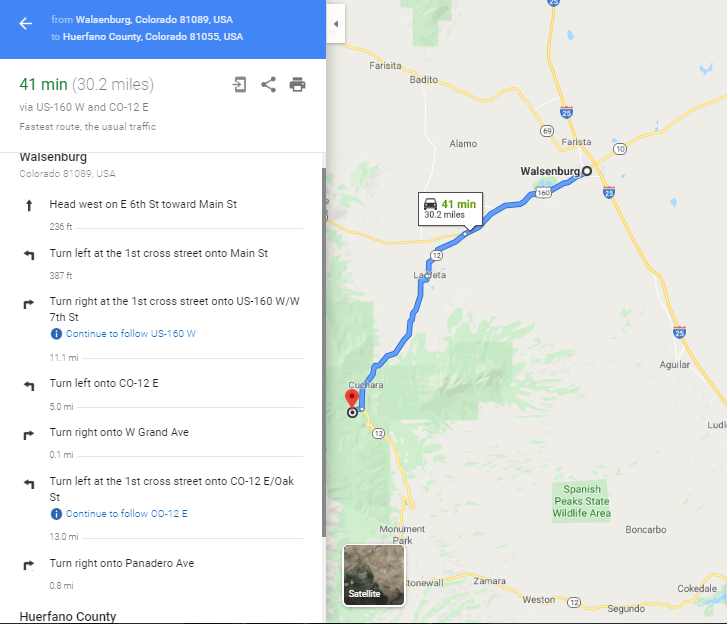Image resolution: width=727 pixels, height=624 pixels.
Task: Select step 'Turn left onto CO-12 E'
Action: coord(104,383)
